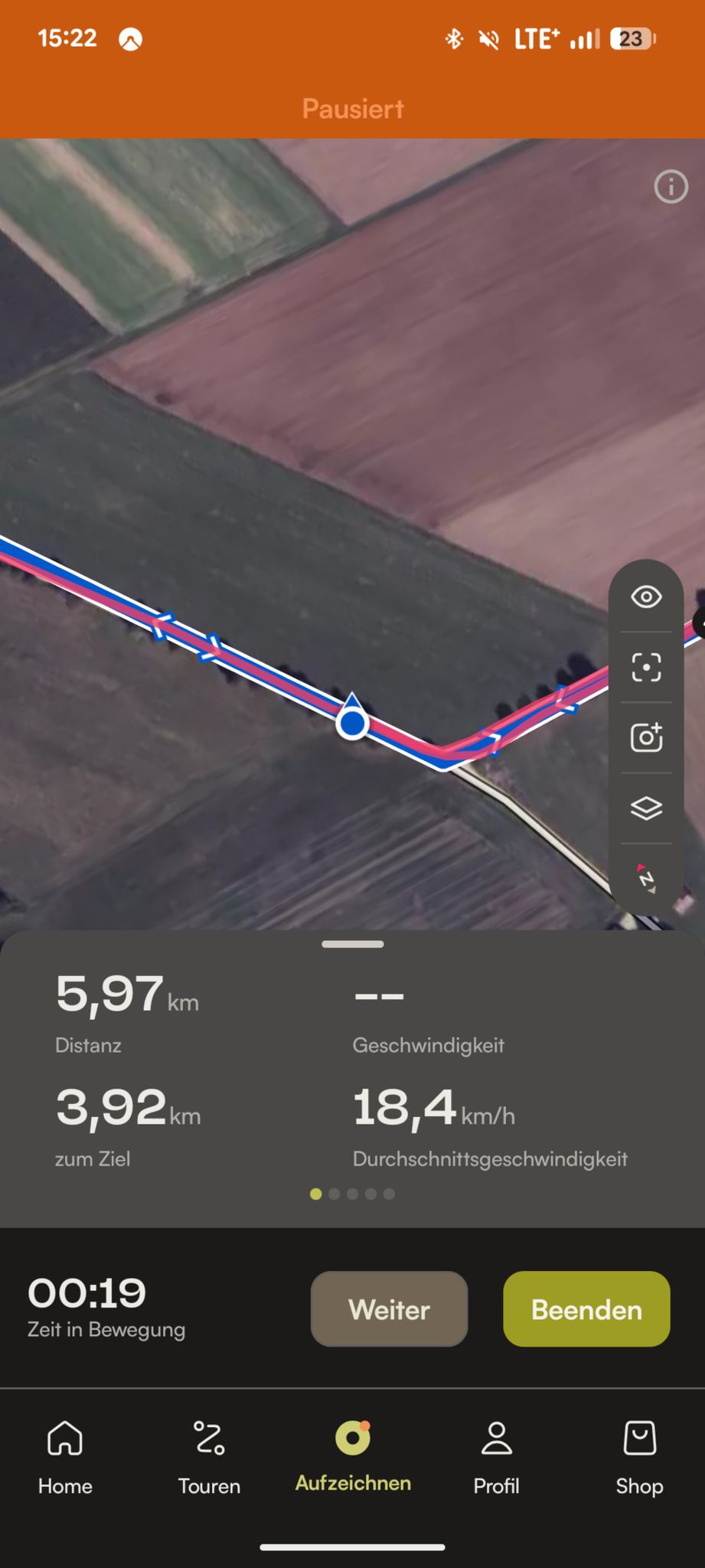Add a photo with the camera icon
705x1568 pixels.
646,737
